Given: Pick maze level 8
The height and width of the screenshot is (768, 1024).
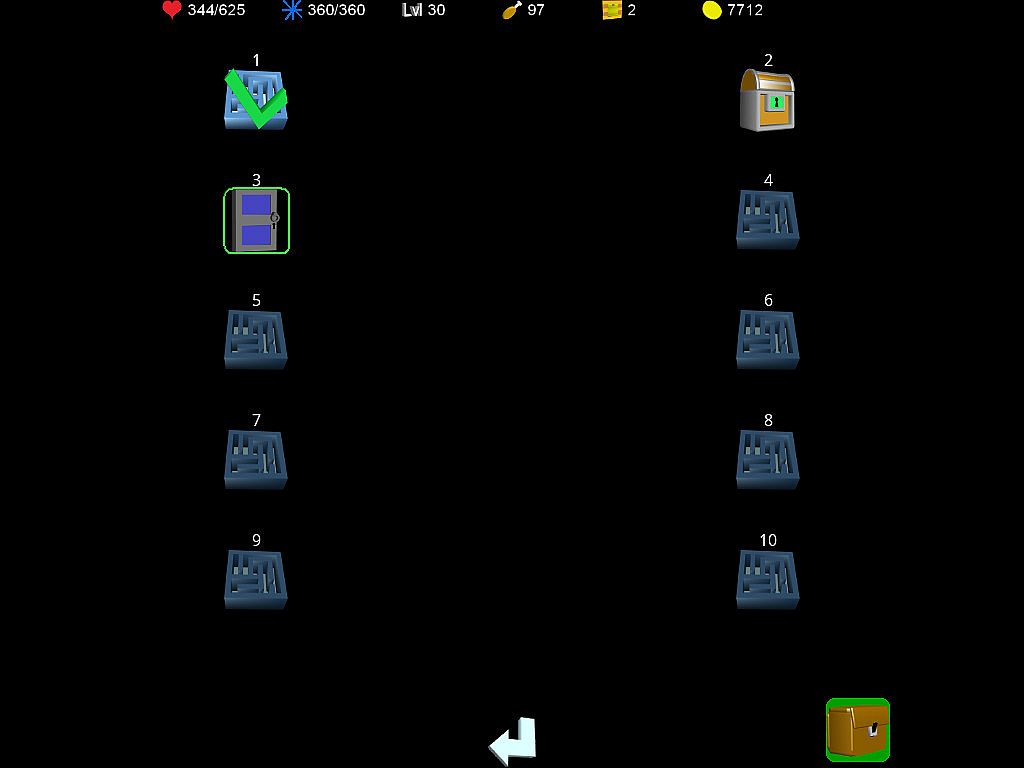Looking at the screenshot, I should [767, 459].
